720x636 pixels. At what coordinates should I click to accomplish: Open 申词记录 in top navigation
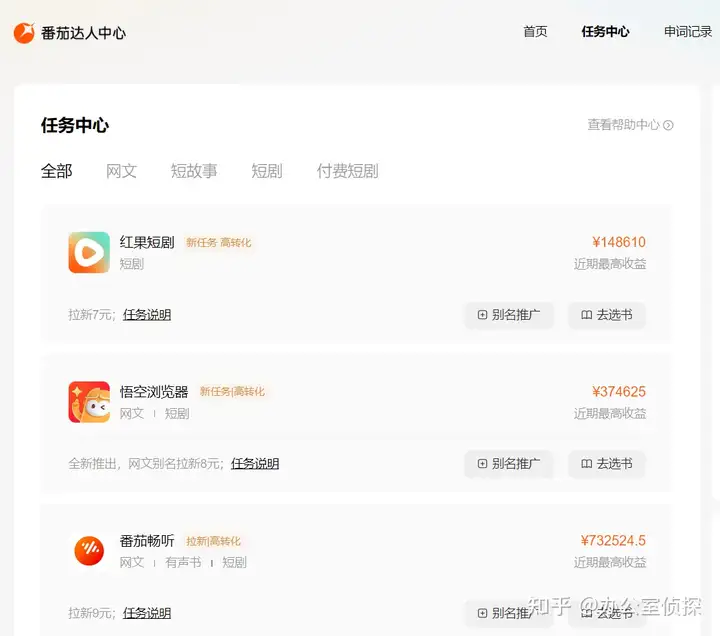(x=688, y=32)
